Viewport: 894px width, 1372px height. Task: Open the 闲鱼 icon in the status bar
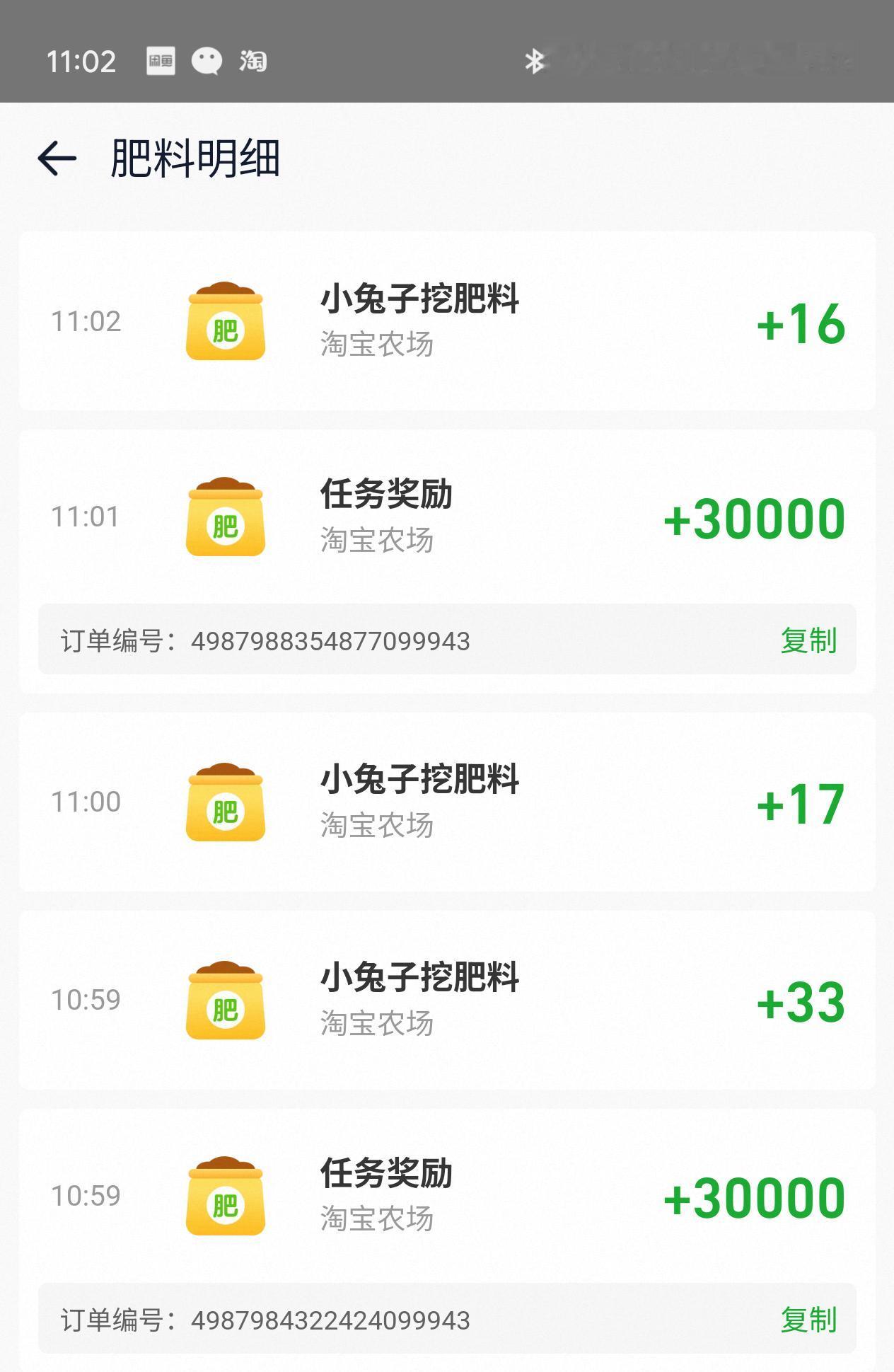pyautogui.click(x=161, y=61)
